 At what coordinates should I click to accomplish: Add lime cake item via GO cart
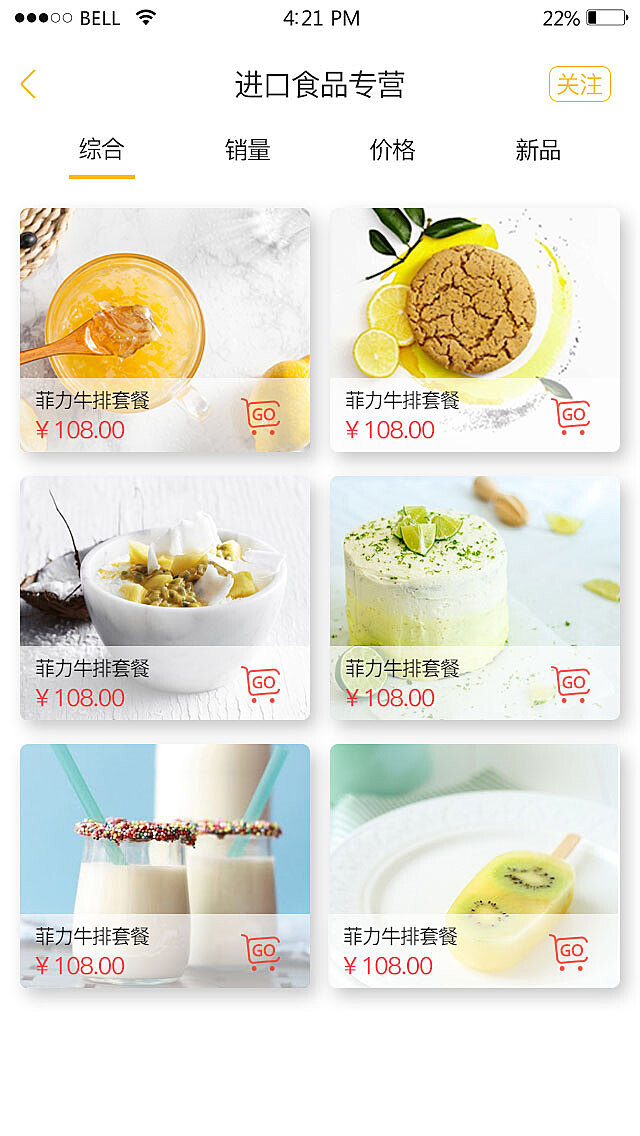570,684
